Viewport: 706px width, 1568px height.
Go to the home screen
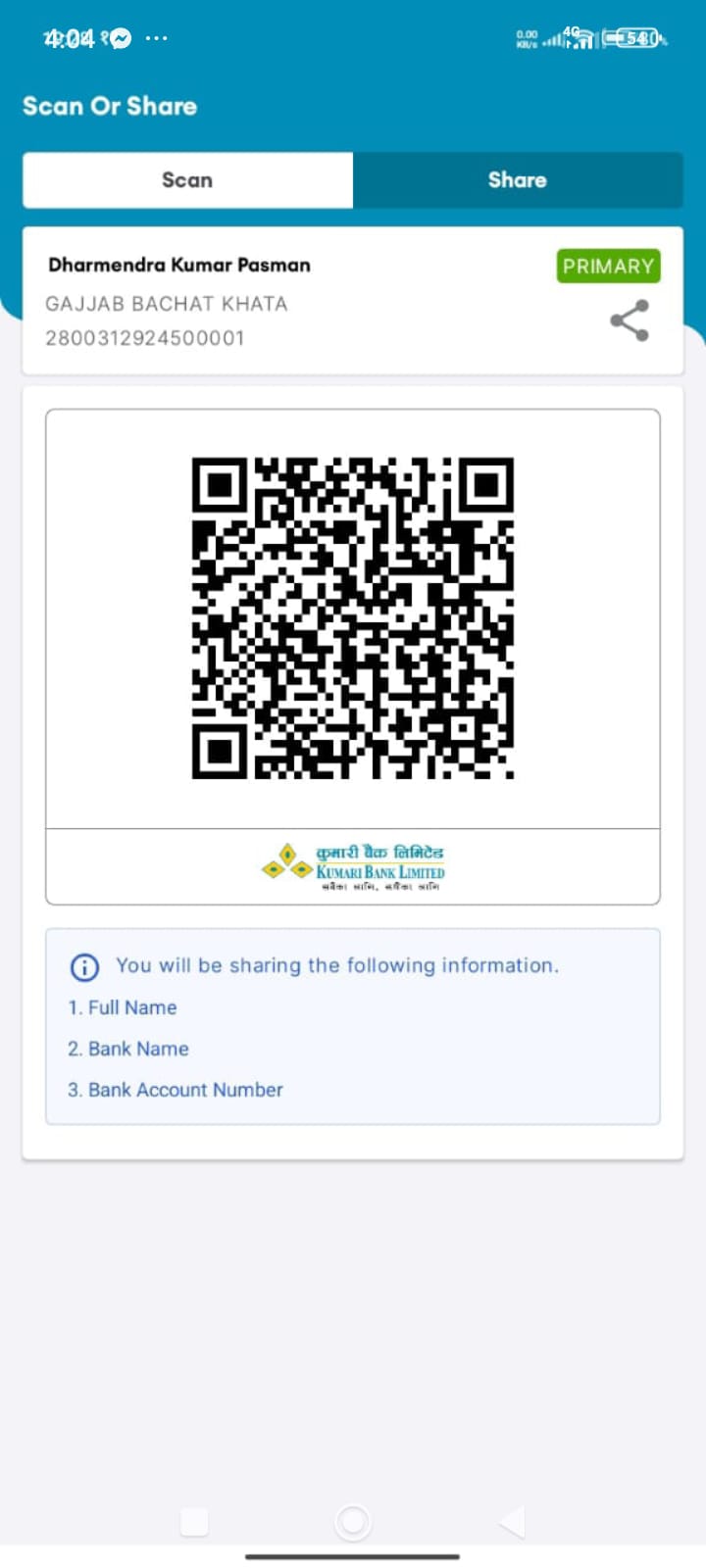coord(353,1522)
